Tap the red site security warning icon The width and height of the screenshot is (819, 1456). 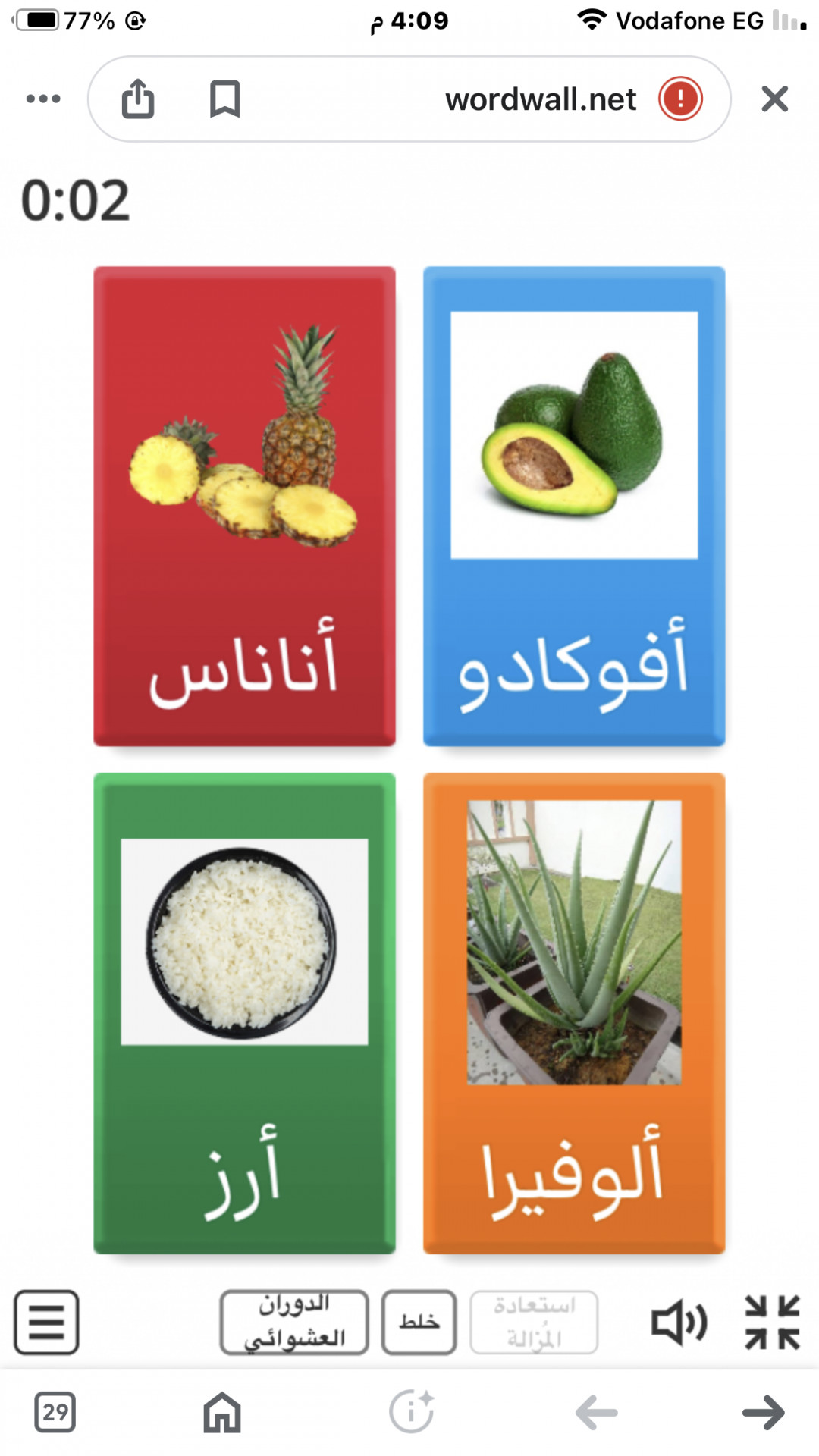point(680,99)
